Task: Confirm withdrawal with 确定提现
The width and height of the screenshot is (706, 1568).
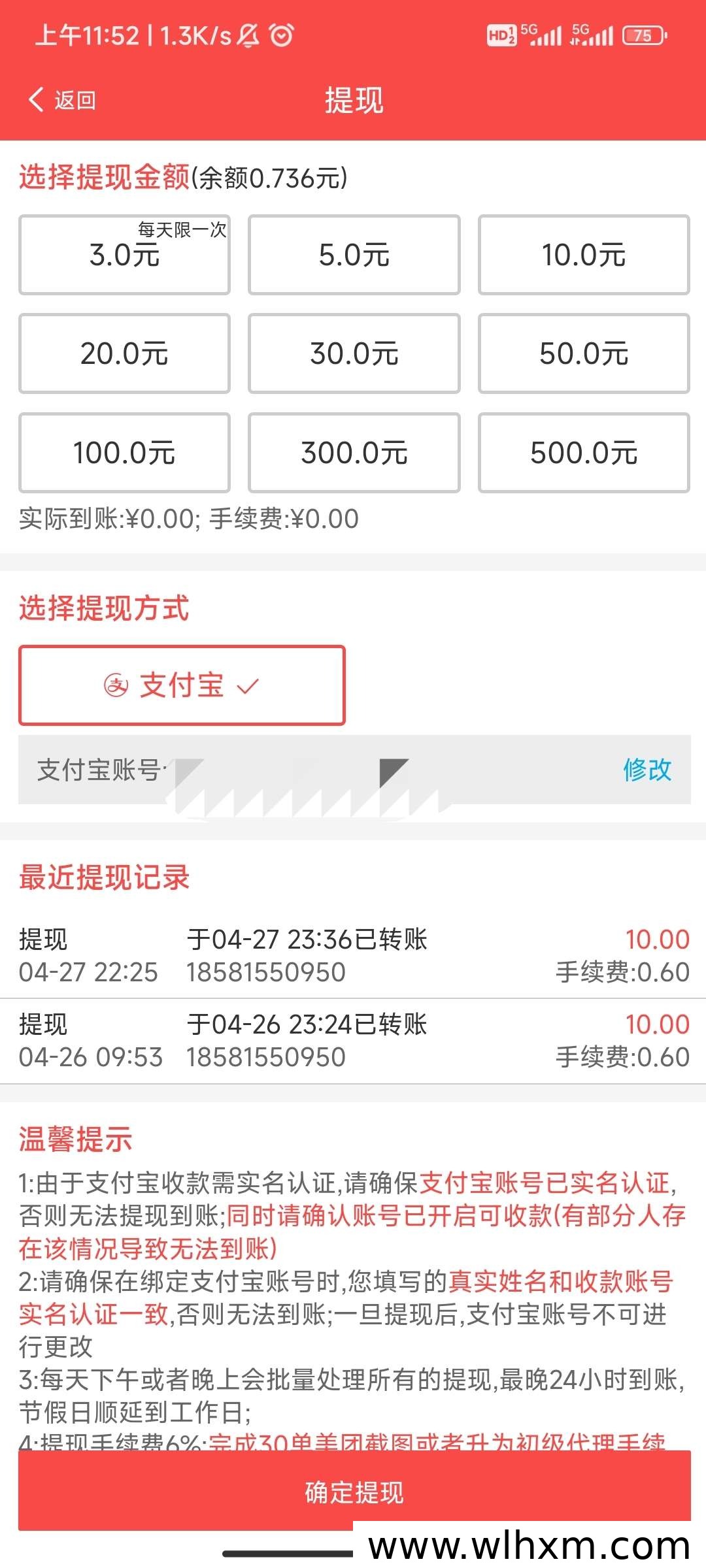Action: coord(354,1492)
